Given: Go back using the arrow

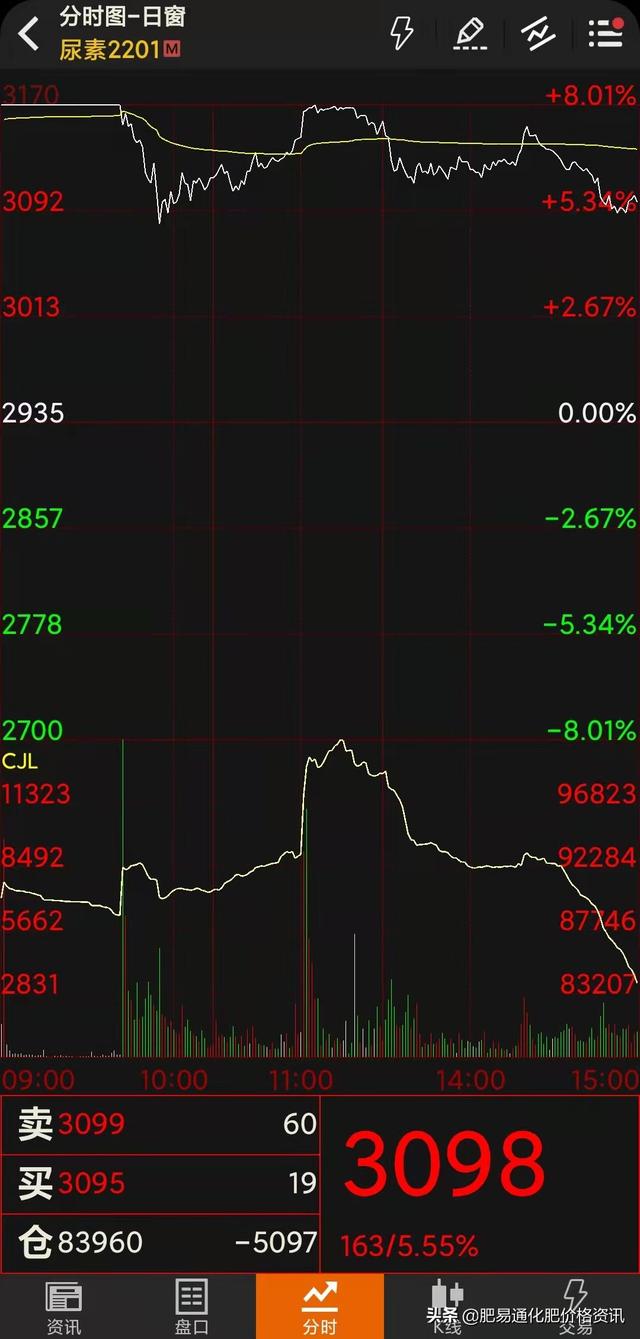Looking at the screenshot, I should 29,33.
